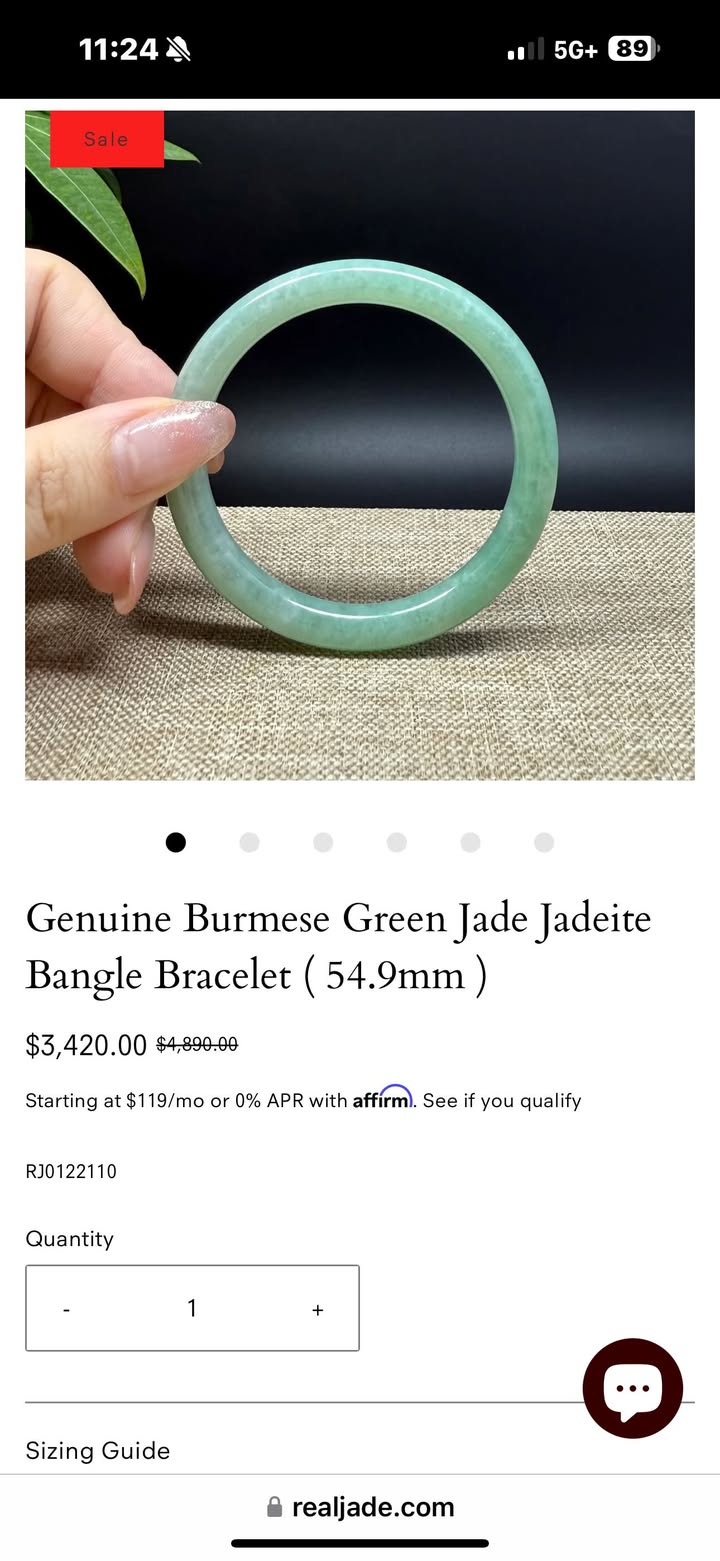Open the bangle product photo

(360, 445)
